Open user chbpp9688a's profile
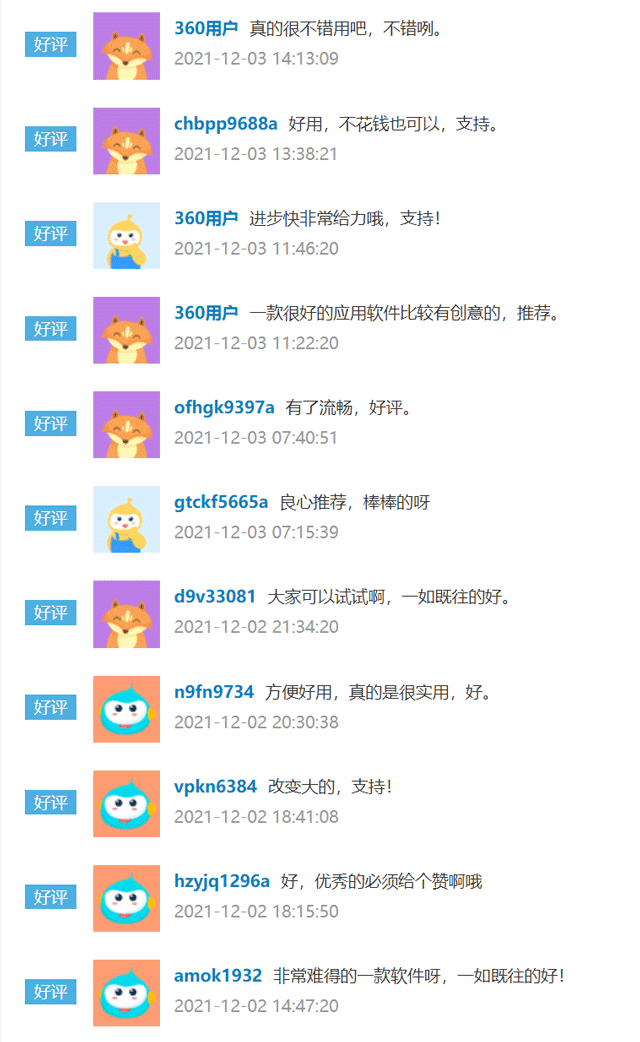 point(225,124)
